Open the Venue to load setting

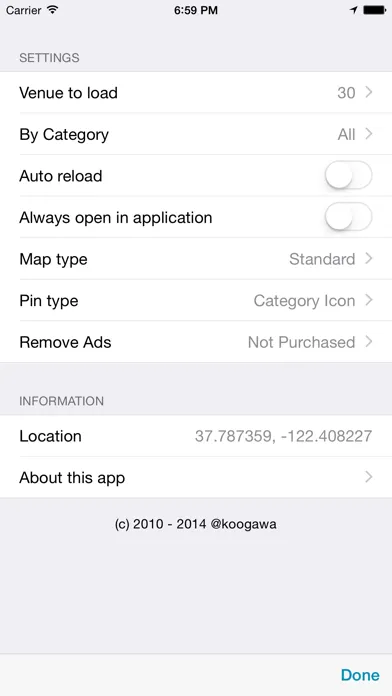(196, 92)
